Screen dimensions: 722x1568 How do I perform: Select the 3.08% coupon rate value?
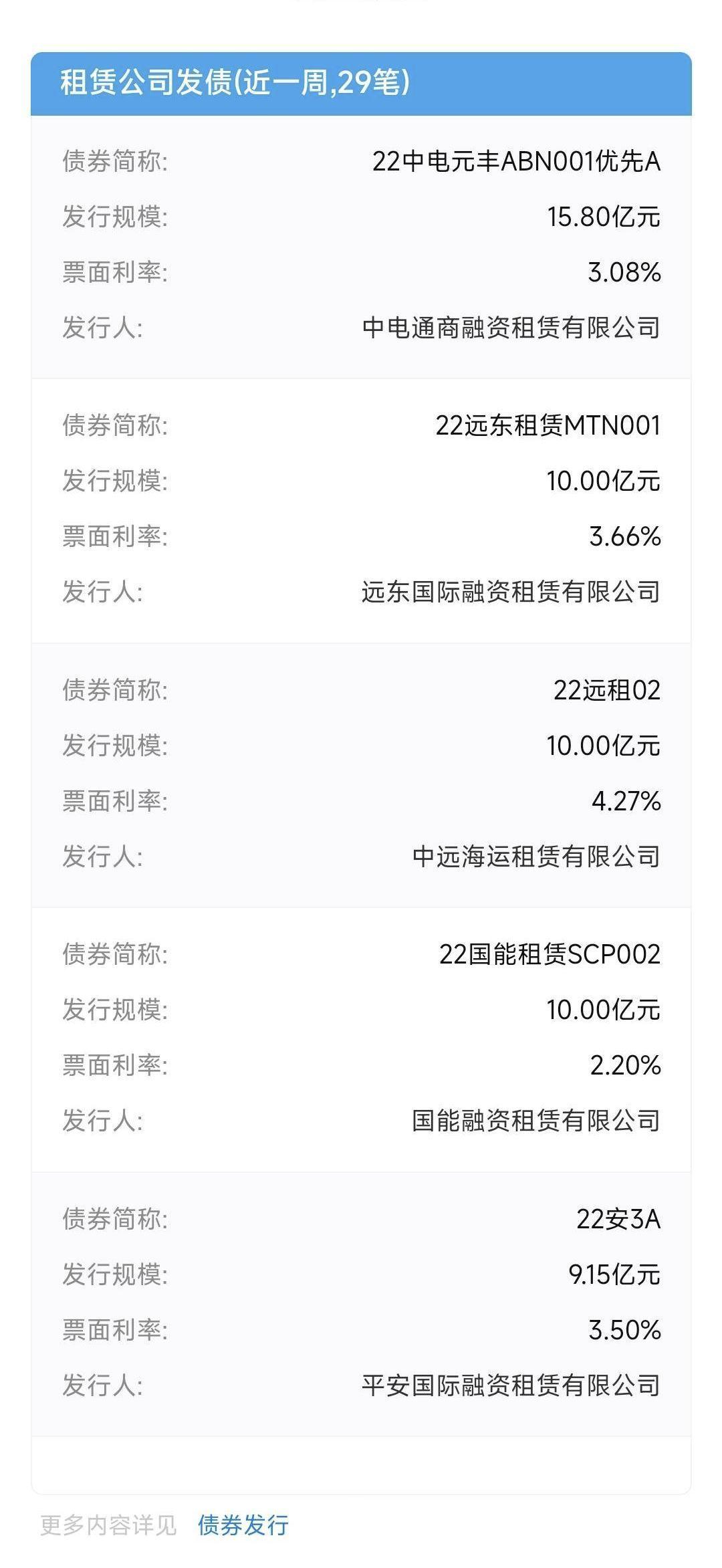point(625,270)
